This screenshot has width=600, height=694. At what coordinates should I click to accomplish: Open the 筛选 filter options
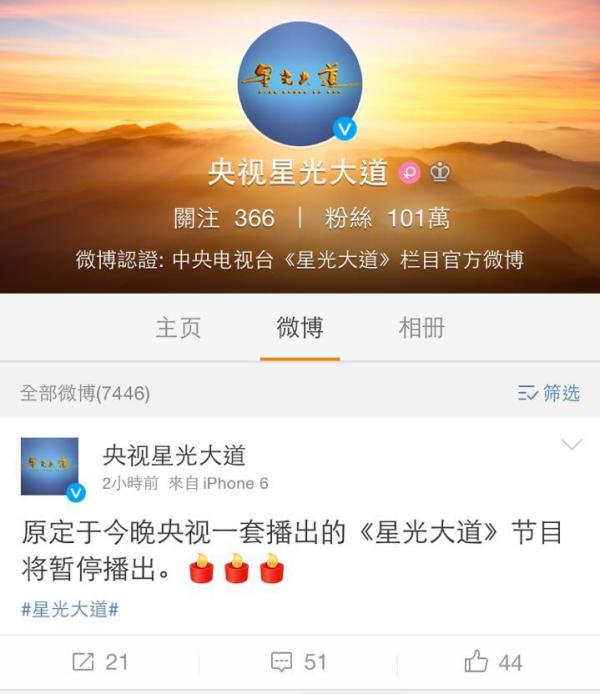pyautogui.click(x=549, y=393)
